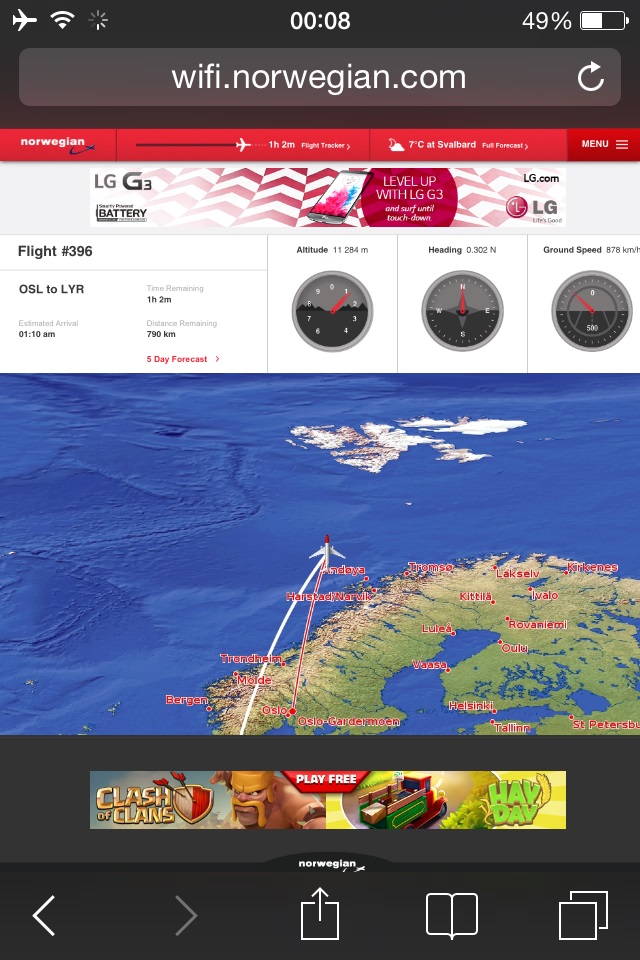Open Safari bookmarks
The image size is (640, 960).
point(451,914)
